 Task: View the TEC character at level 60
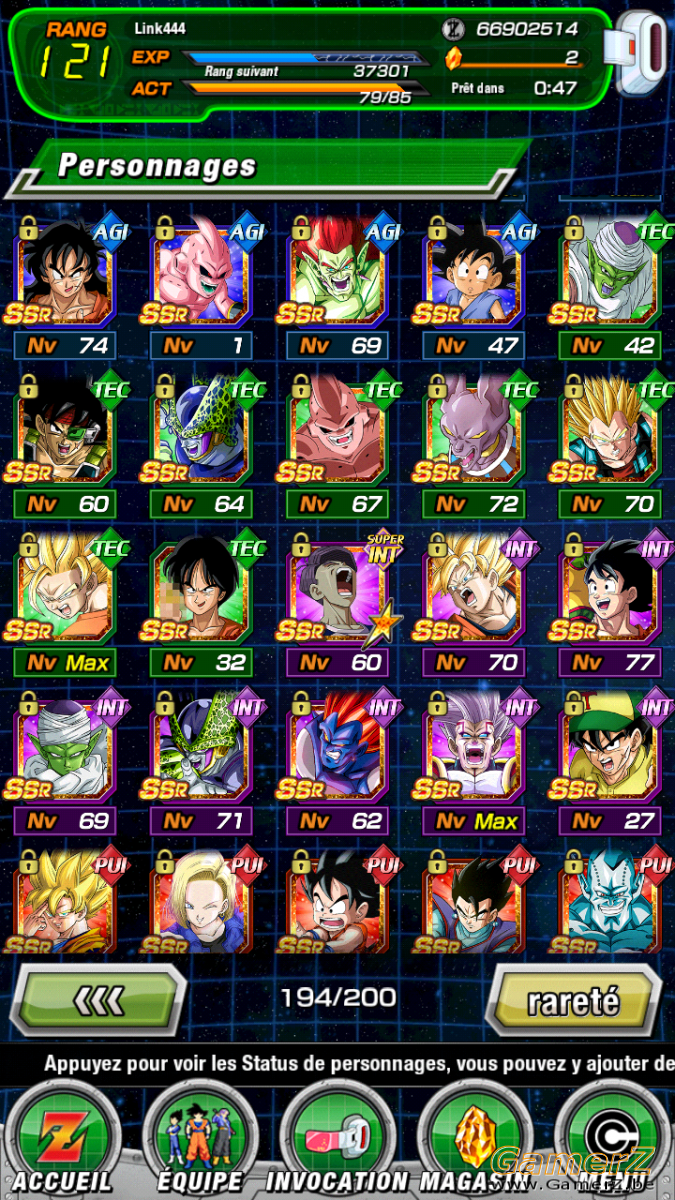[66, 430]
